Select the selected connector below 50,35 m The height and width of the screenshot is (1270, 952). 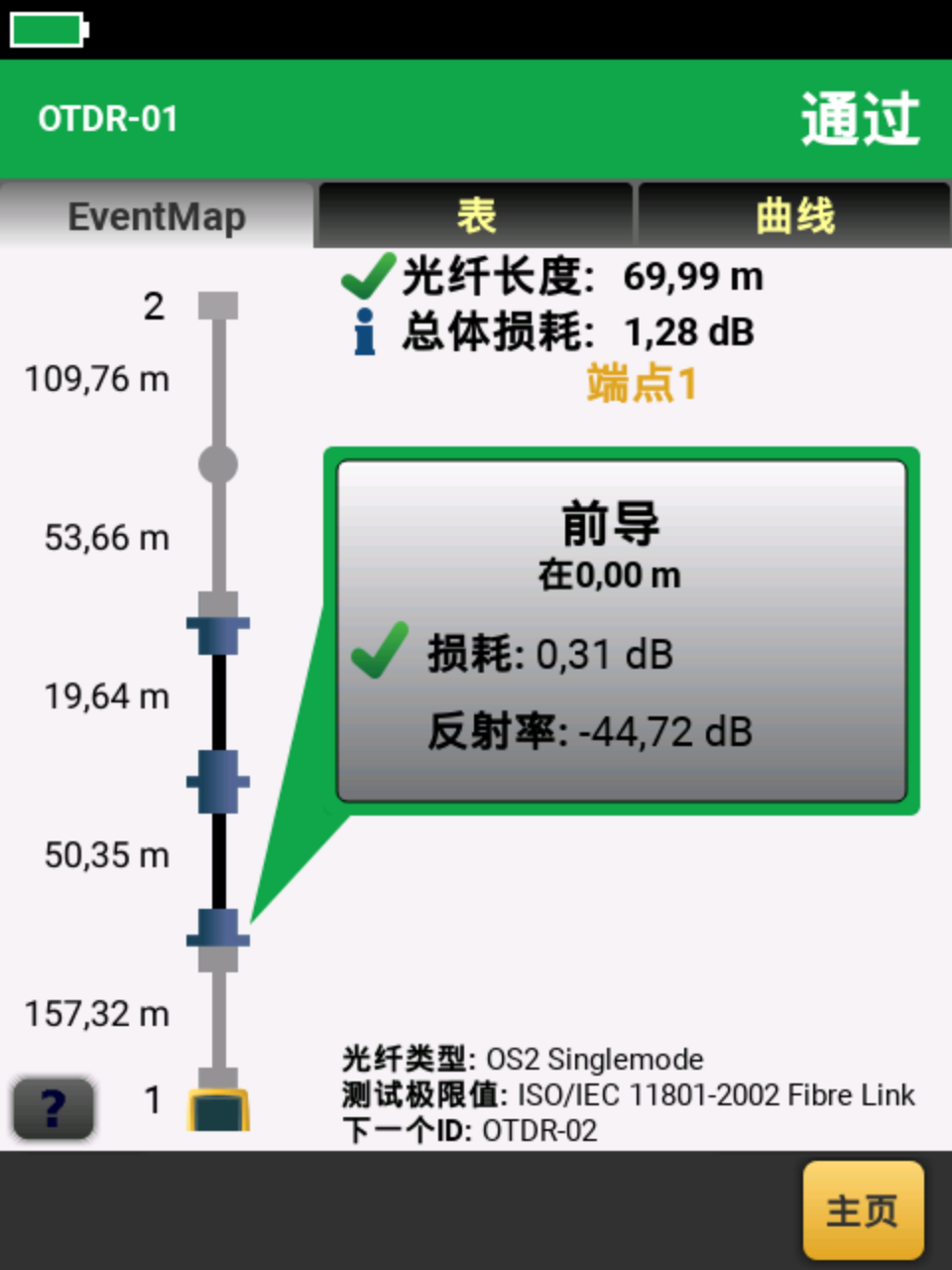coord(218,933)
